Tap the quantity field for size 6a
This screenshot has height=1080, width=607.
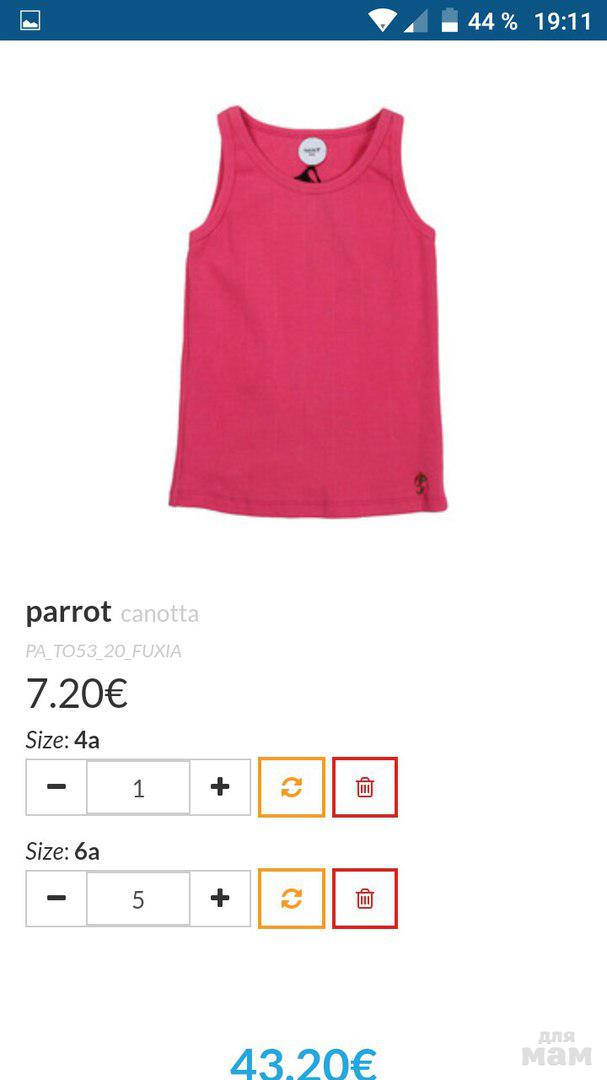(138, 899)
